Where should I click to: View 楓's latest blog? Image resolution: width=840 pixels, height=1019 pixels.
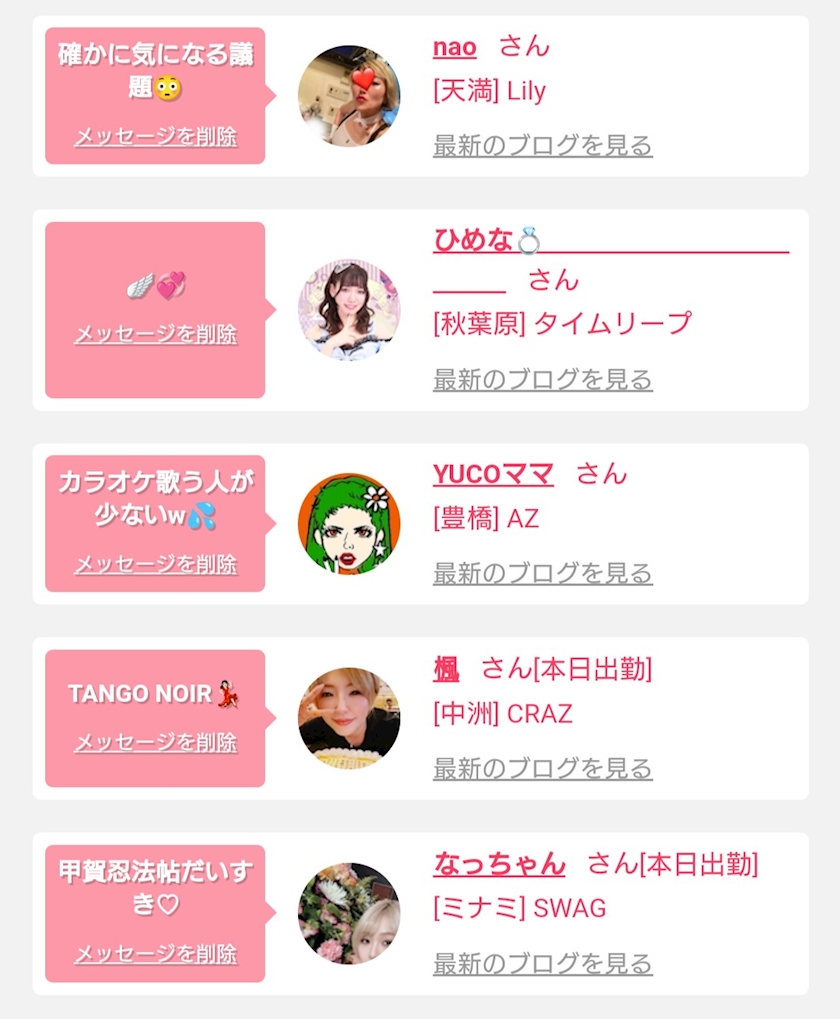point(542,768)
